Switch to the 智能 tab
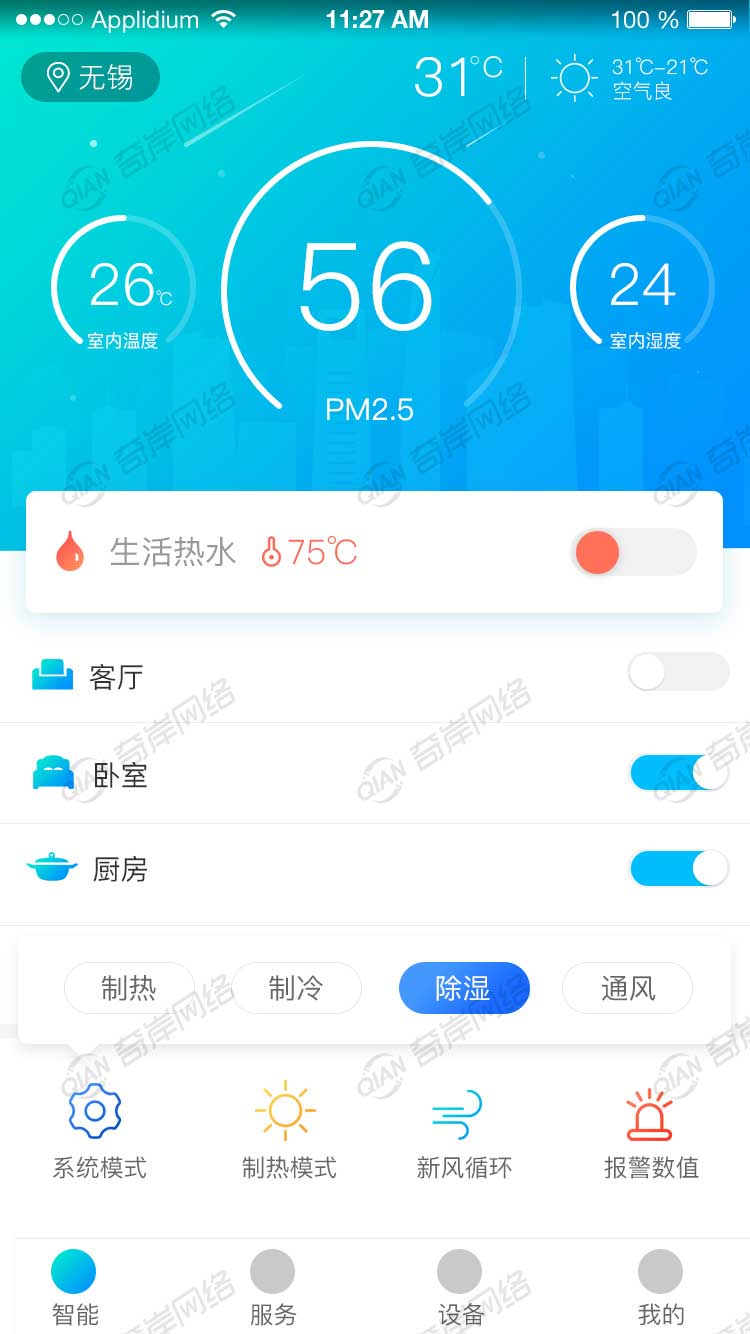The height and width of the screenshot is (1334, 750). pyautogui.click(x=74, y=1288)
